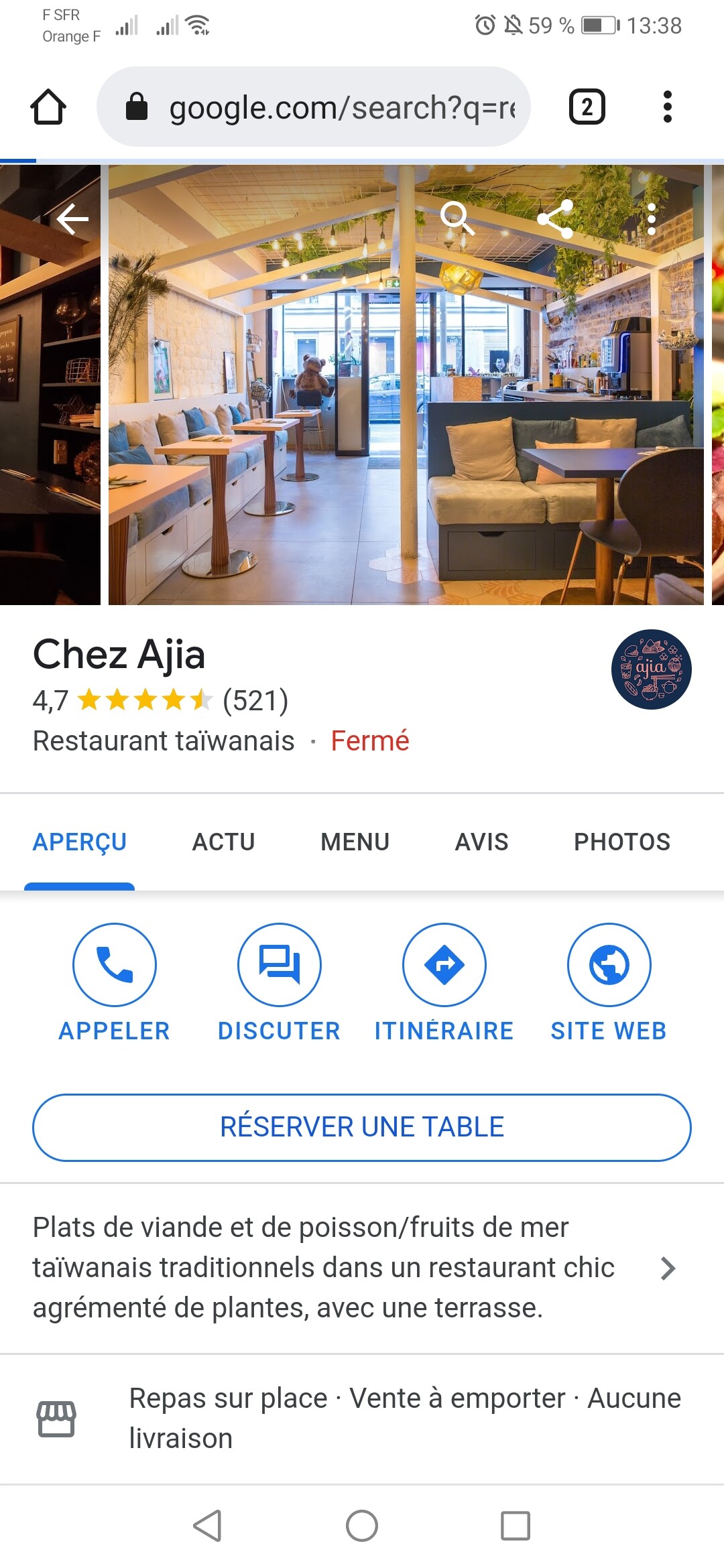Share the Chez Ajia listing
The image size is (724, 1568).
(x=556, y=218)
